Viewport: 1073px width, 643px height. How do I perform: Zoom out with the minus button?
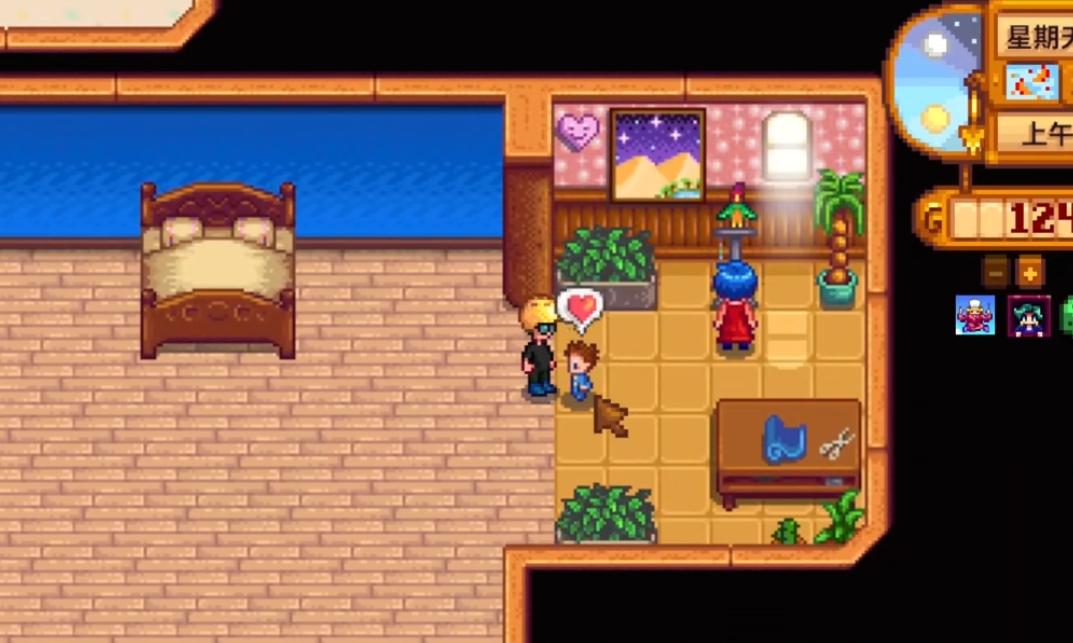995,271
